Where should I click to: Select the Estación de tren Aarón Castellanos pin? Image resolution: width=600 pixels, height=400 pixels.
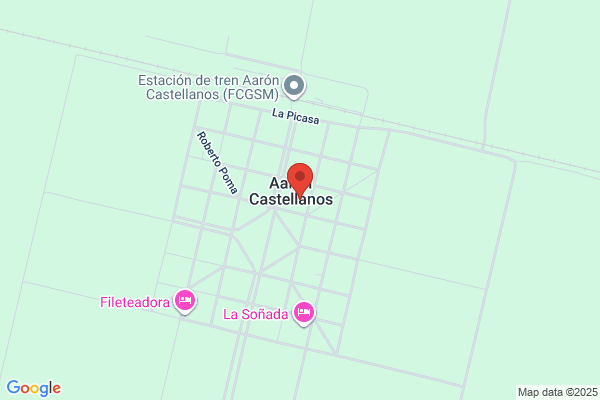(x=294, y=87)
